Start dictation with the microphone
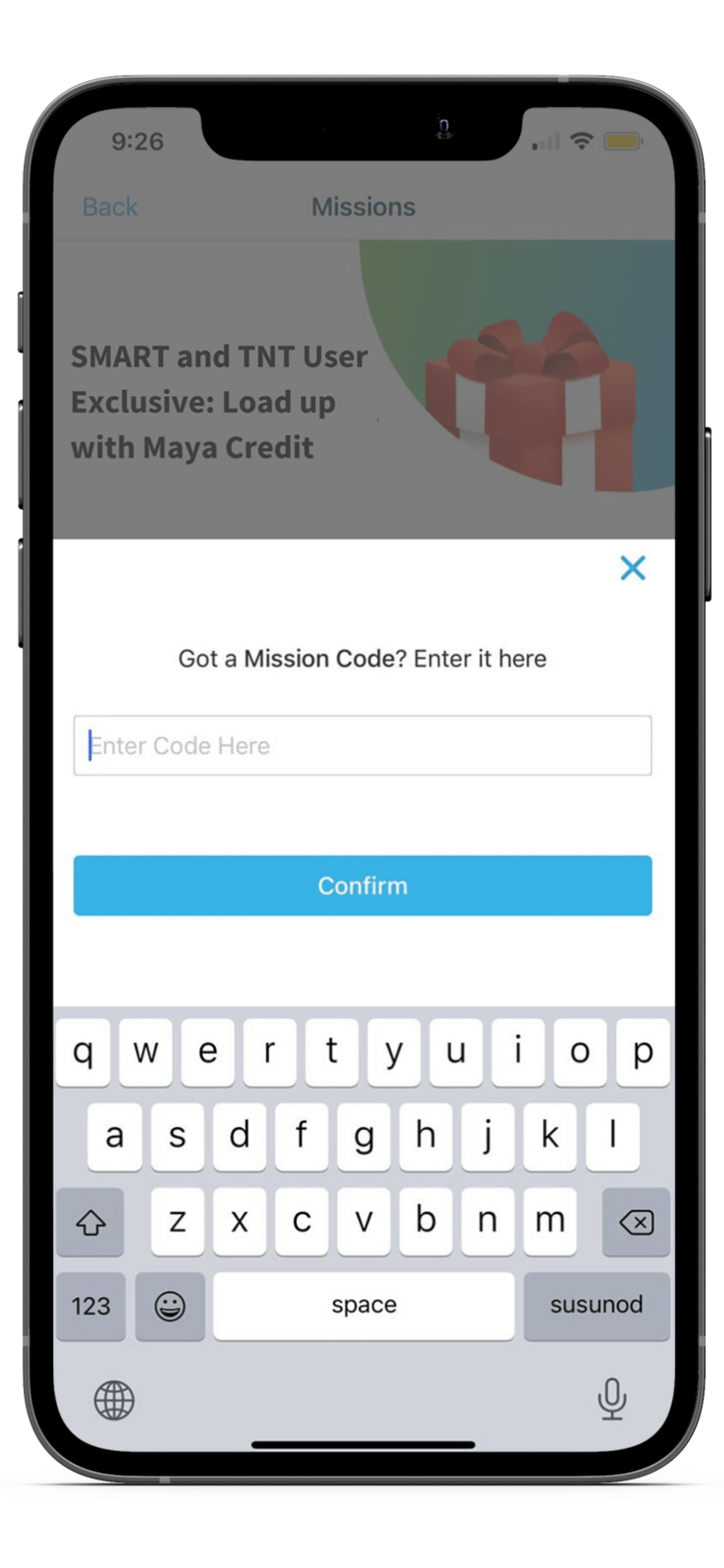The width and height of the screenshot is (724, 1568). coord(611,1399)
